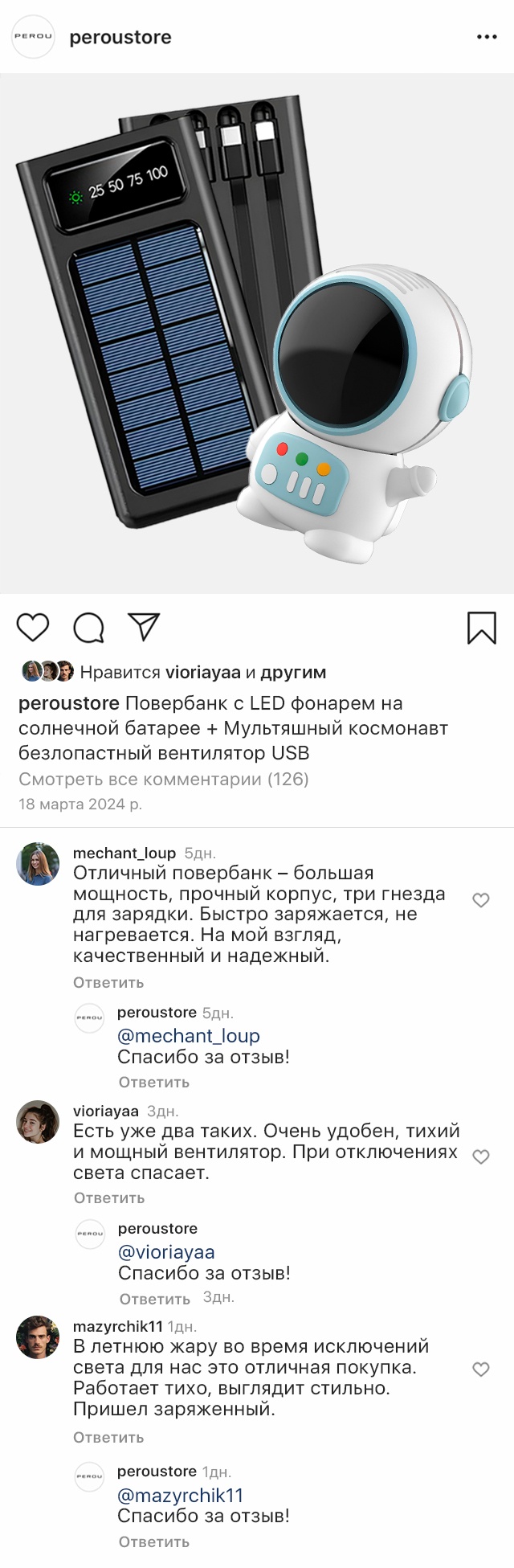Screen dimensions: 514x1568
Task: Open the @mechant_loup mention link
Action: pyautogui.click(x=189, y=1036)
